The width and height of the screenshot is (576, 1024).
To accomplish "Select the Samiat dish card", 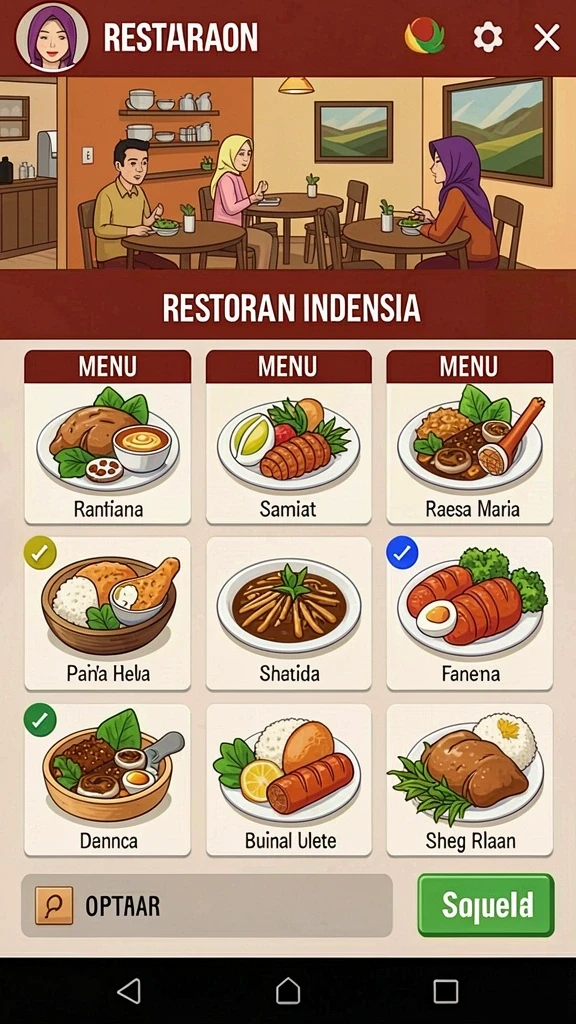I will click(288, 436).
